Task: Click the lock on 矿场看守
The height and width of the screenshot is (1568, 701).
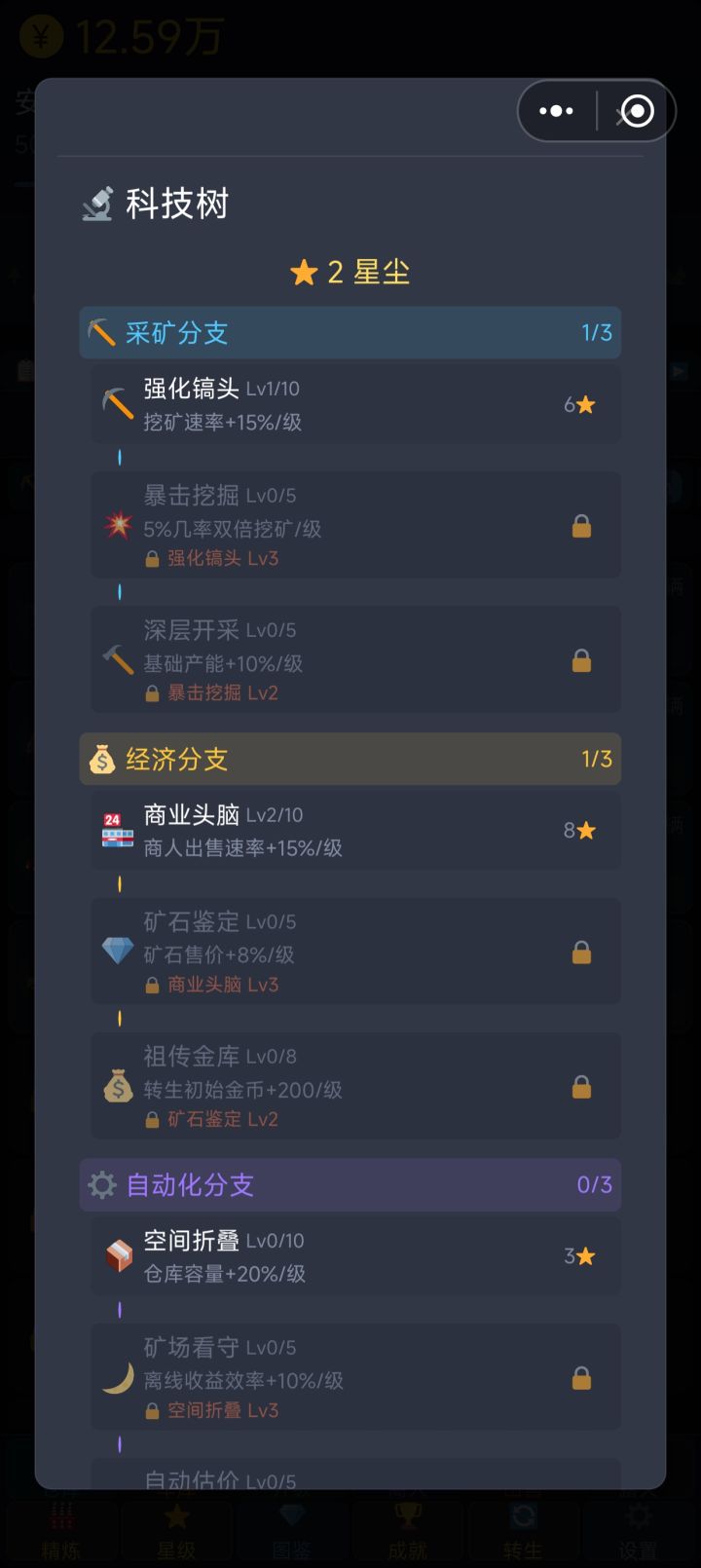Action: pyautogui.click(x=582, y=1379)
